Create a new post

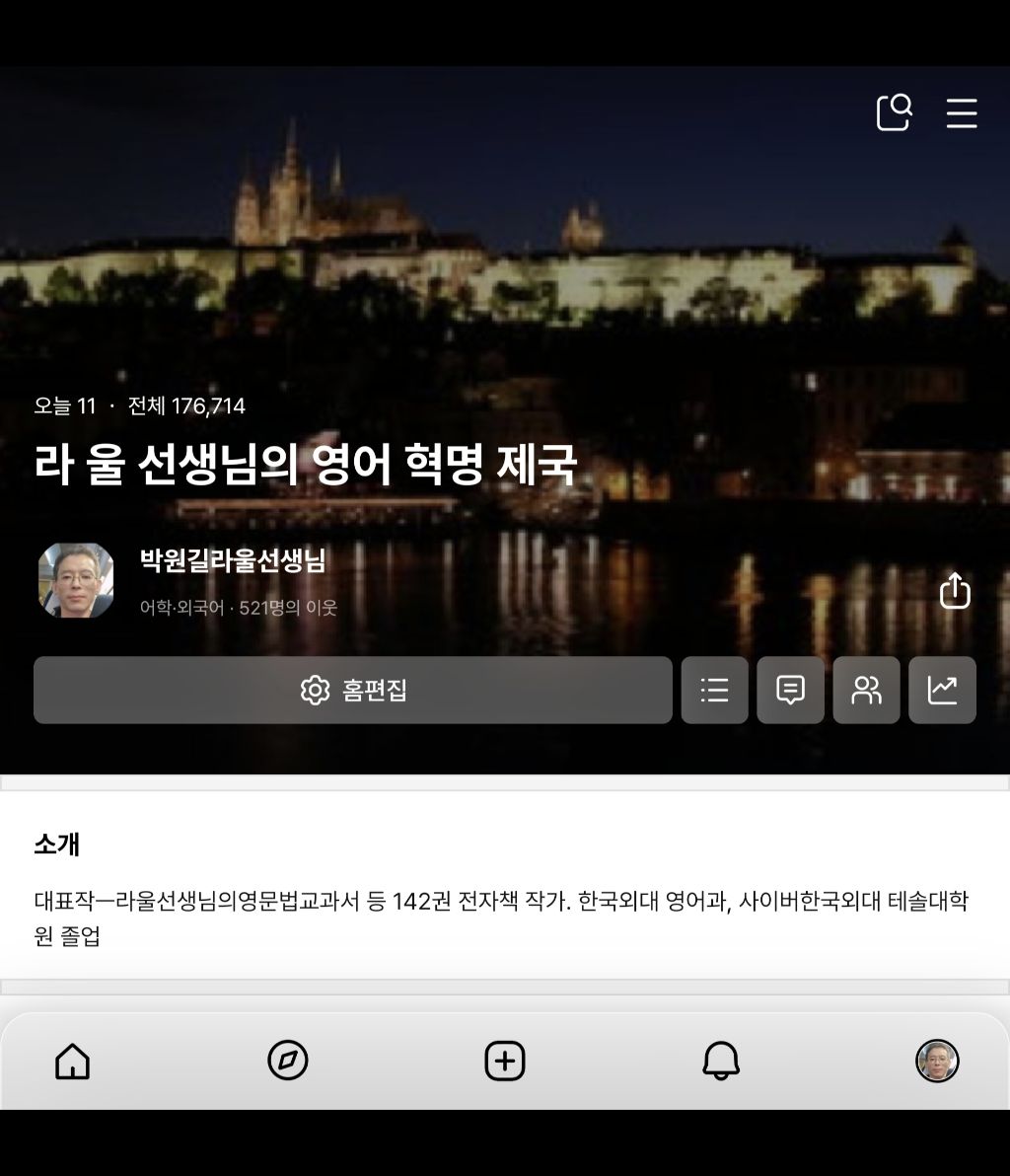[x=505, y=1061]
